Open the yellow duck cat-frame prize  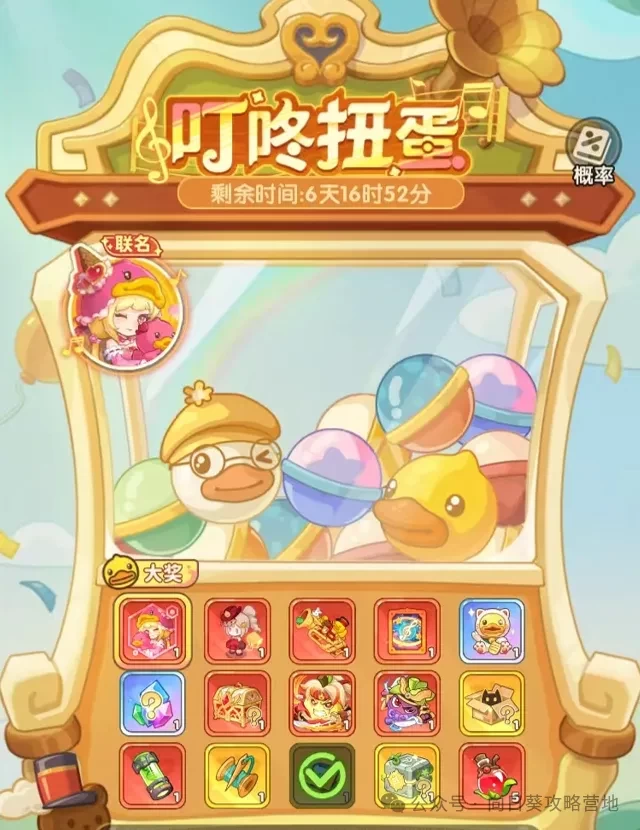pyautogui.click(x=493, y=631)
